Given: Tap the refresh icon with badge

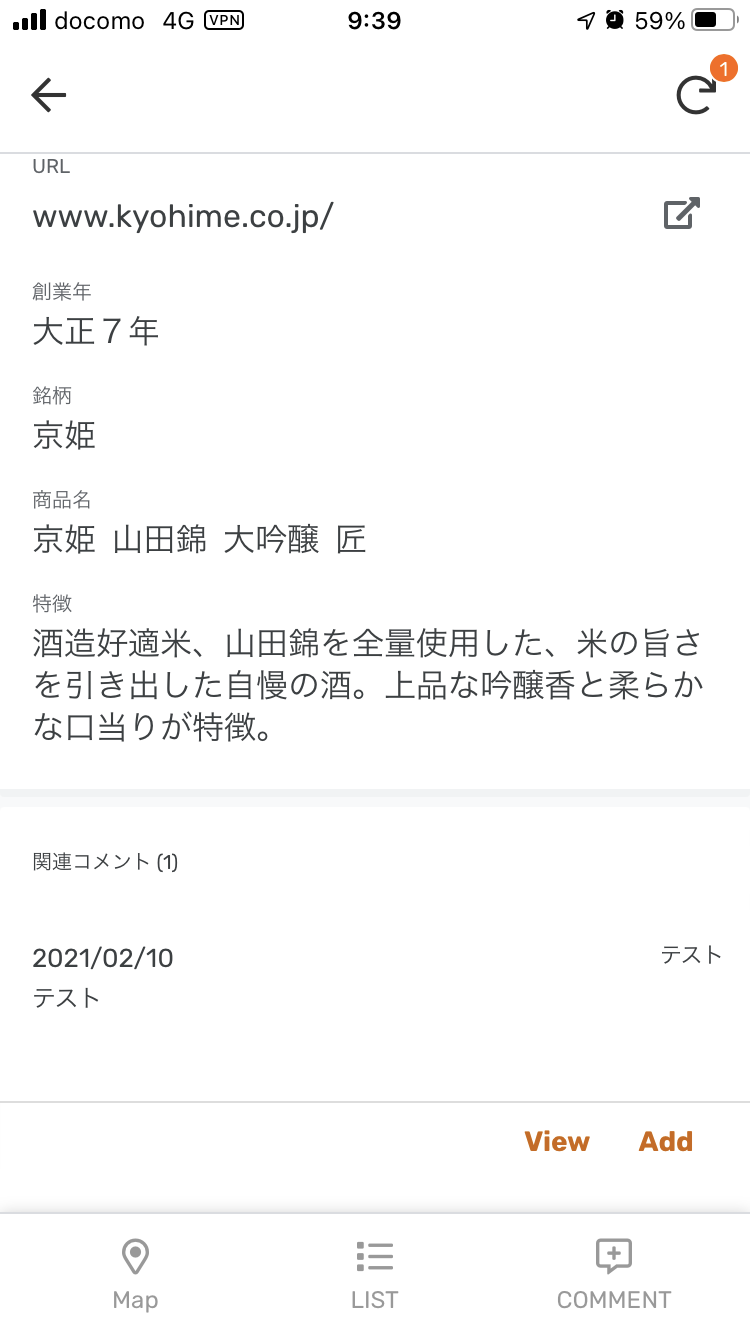Looking at the screenshot, I should click(x=696, y=95).
